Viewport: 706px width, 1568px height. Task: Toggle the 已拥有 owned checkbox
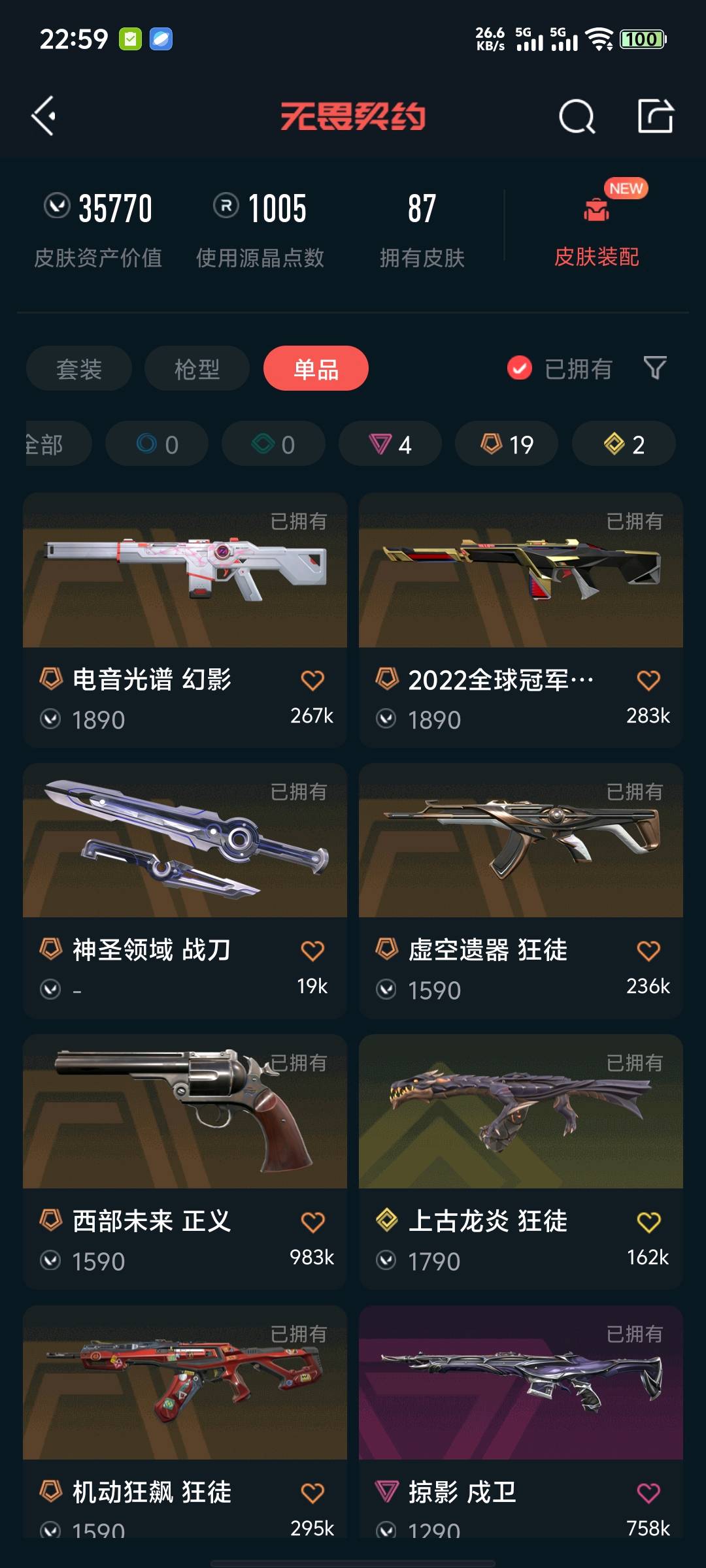[x=520, y=368]
